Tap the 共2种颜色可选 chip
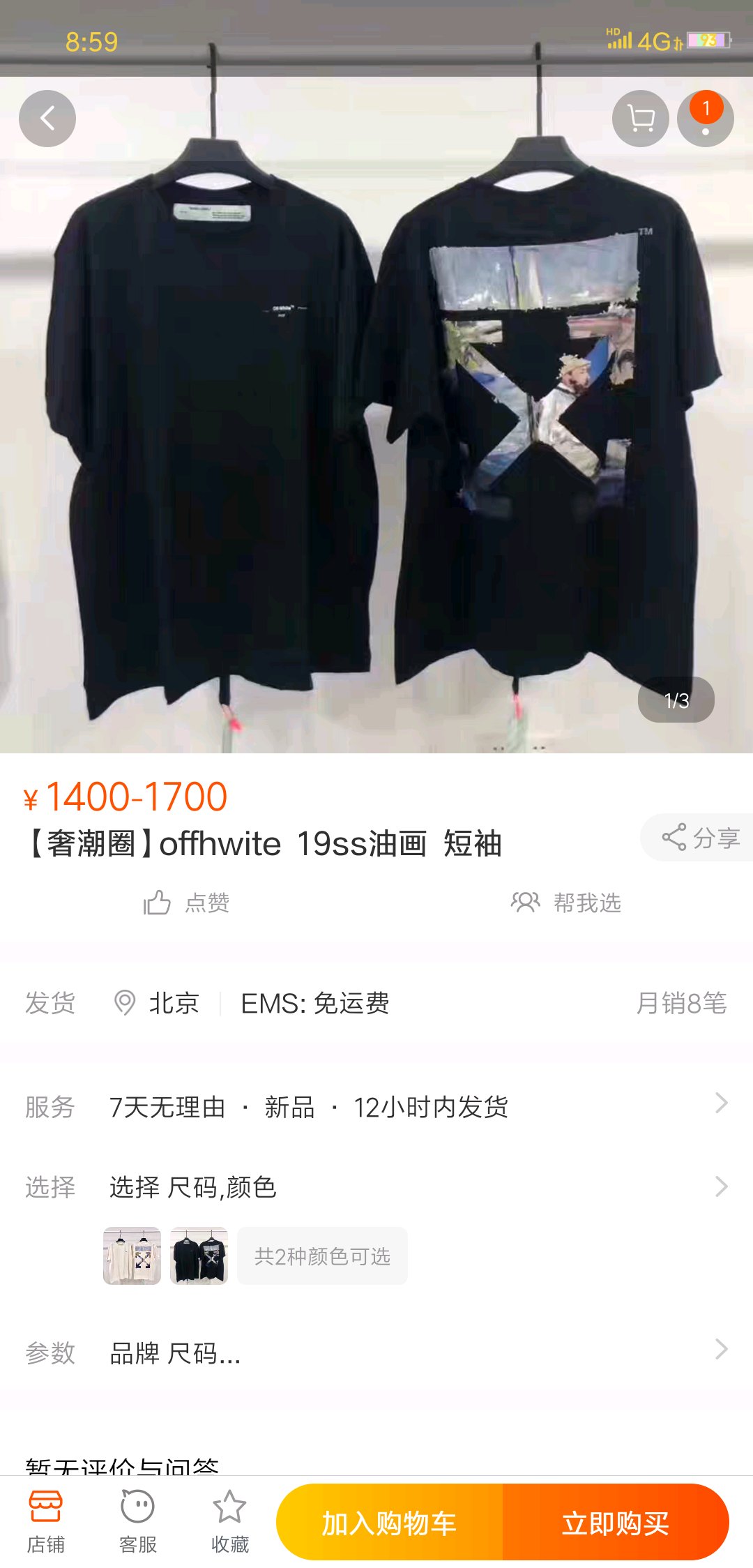Screen dimensions: 753x1568 (322, 1256)
